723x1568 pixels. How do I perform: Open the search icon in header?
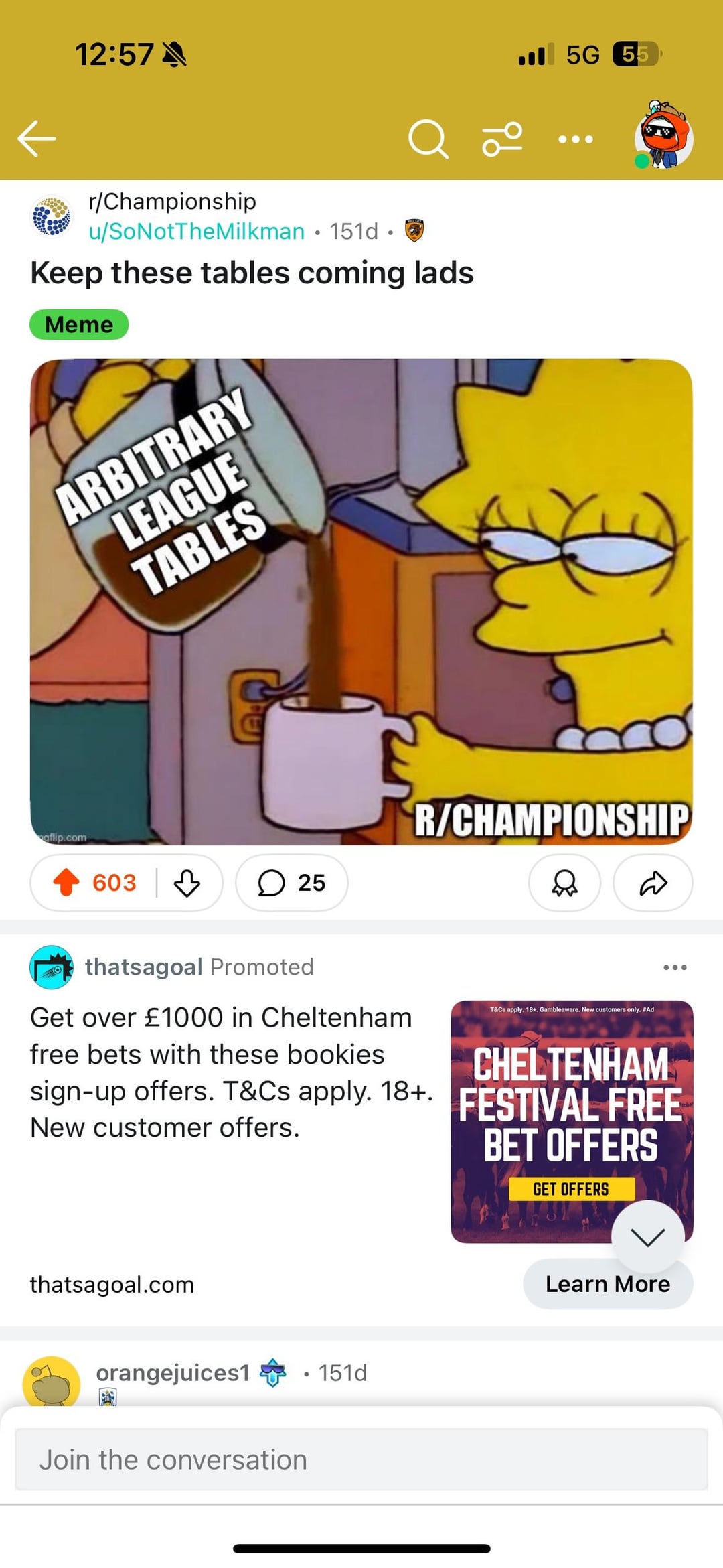(x=428, y=139)
